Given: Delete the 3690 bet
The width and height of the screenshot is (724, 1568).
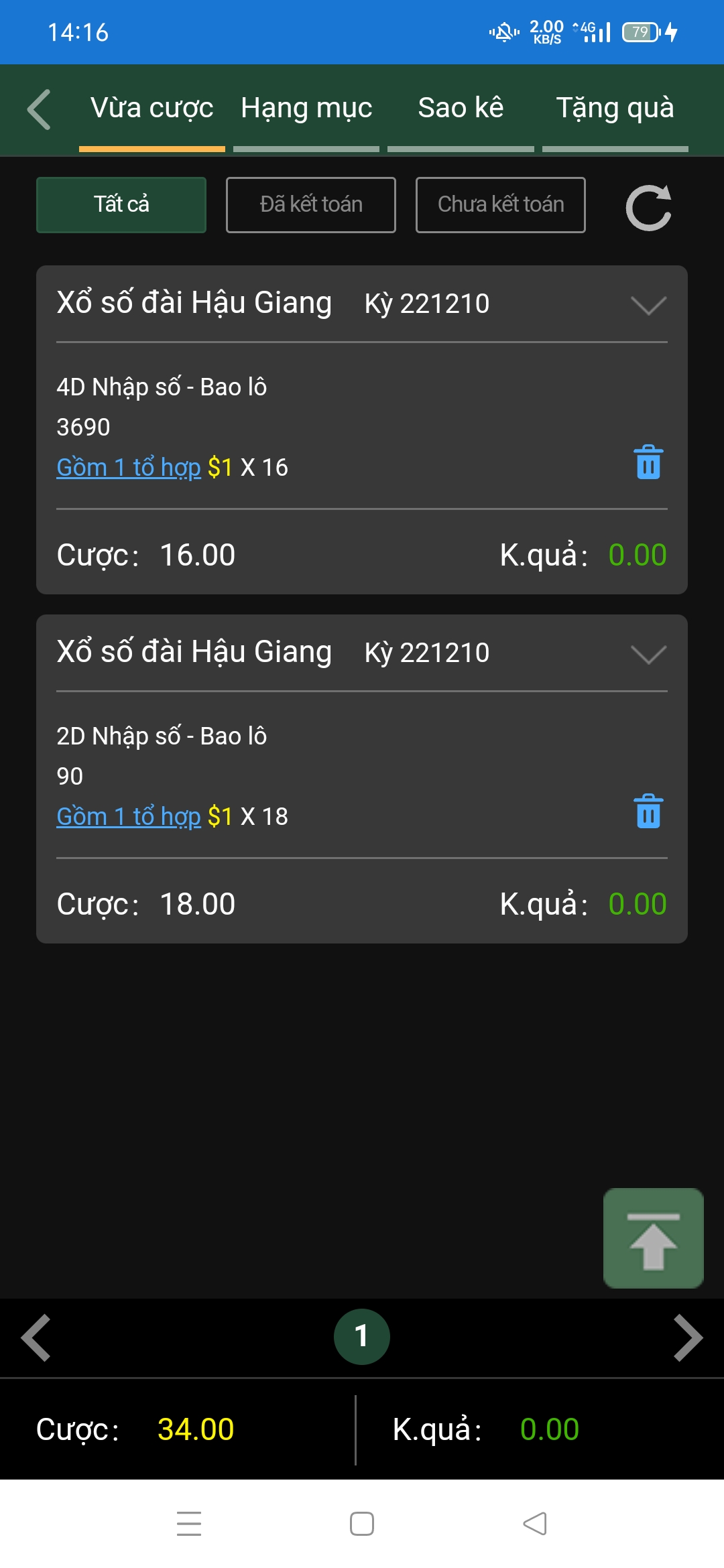Looking at the screenshot, I should (x=648, y=462).
